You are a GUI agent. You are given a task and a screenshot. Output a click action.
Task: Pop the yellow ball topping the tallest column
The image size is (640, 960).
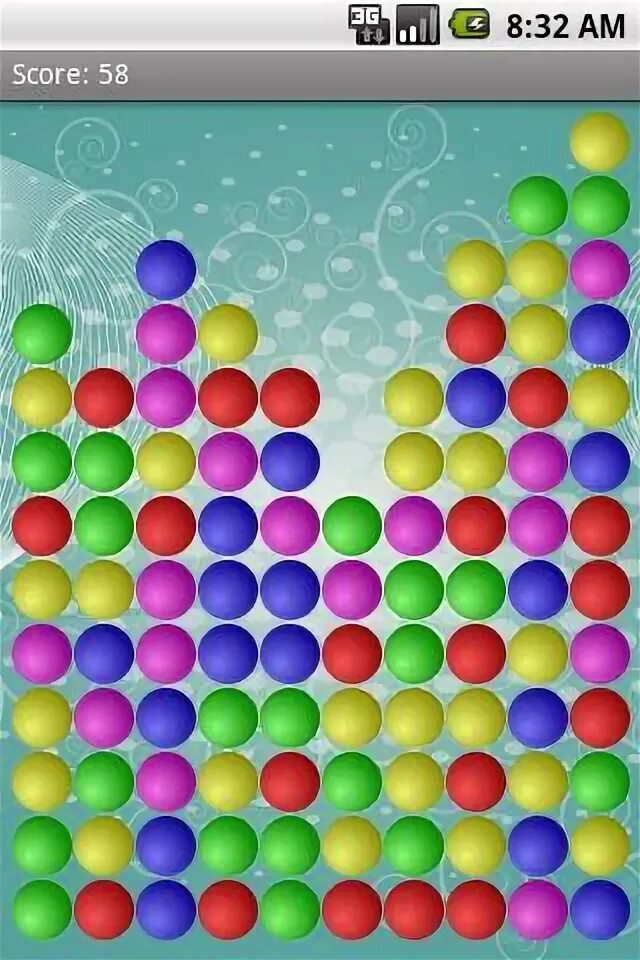[600, 141]
